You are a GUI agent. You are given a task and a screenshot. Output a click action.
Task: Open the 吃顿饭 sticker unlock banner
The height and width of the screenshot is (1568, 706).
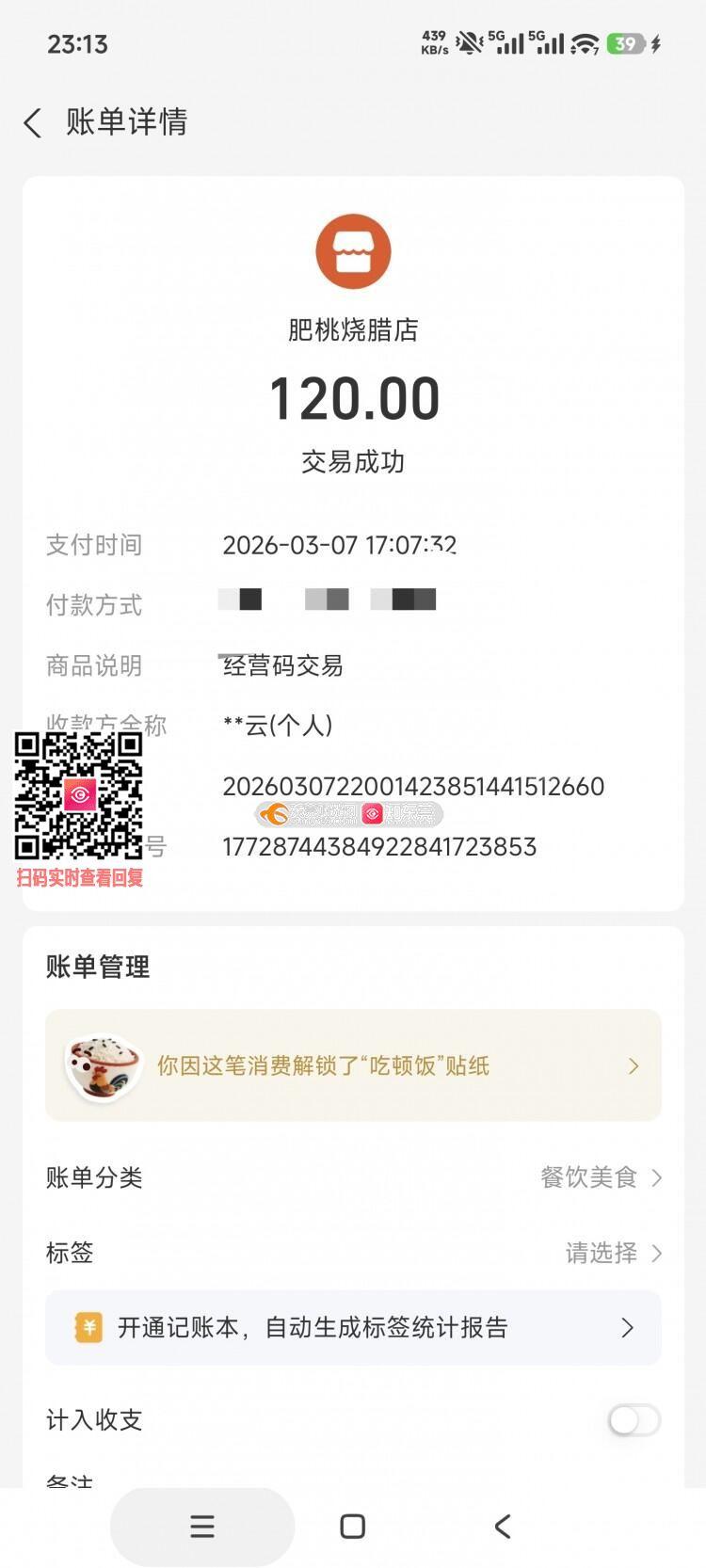[353, 1065]
